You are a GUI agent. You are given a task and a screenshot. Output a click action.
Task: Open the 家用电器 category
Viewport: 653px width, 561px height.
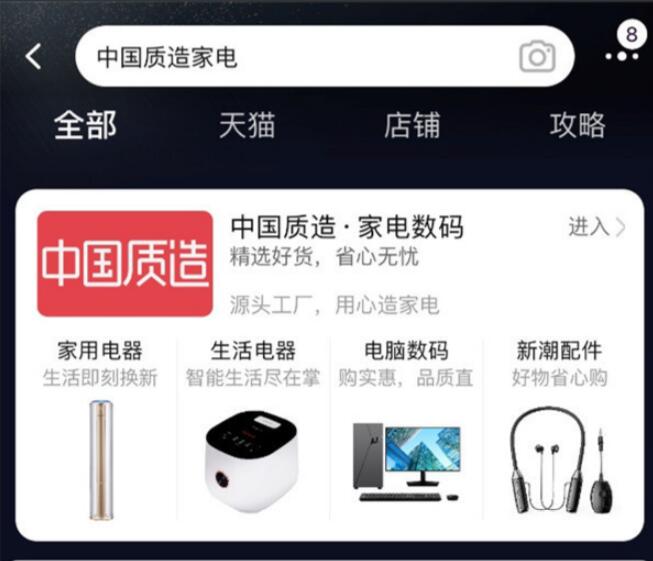pyautogui.click(x=99, y=430)
